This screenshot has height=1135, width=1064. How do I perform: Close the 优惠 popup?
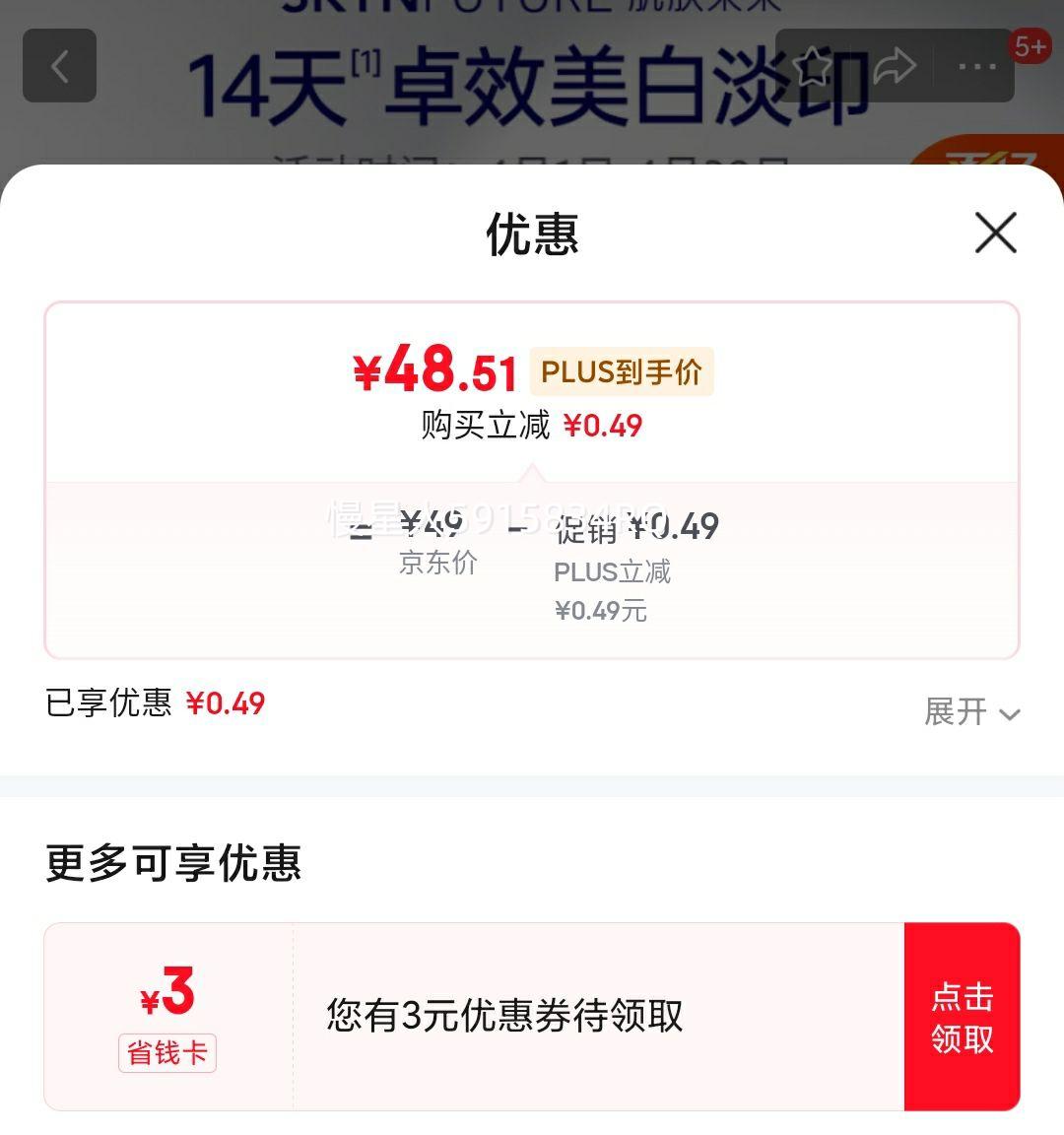point(995,234)
